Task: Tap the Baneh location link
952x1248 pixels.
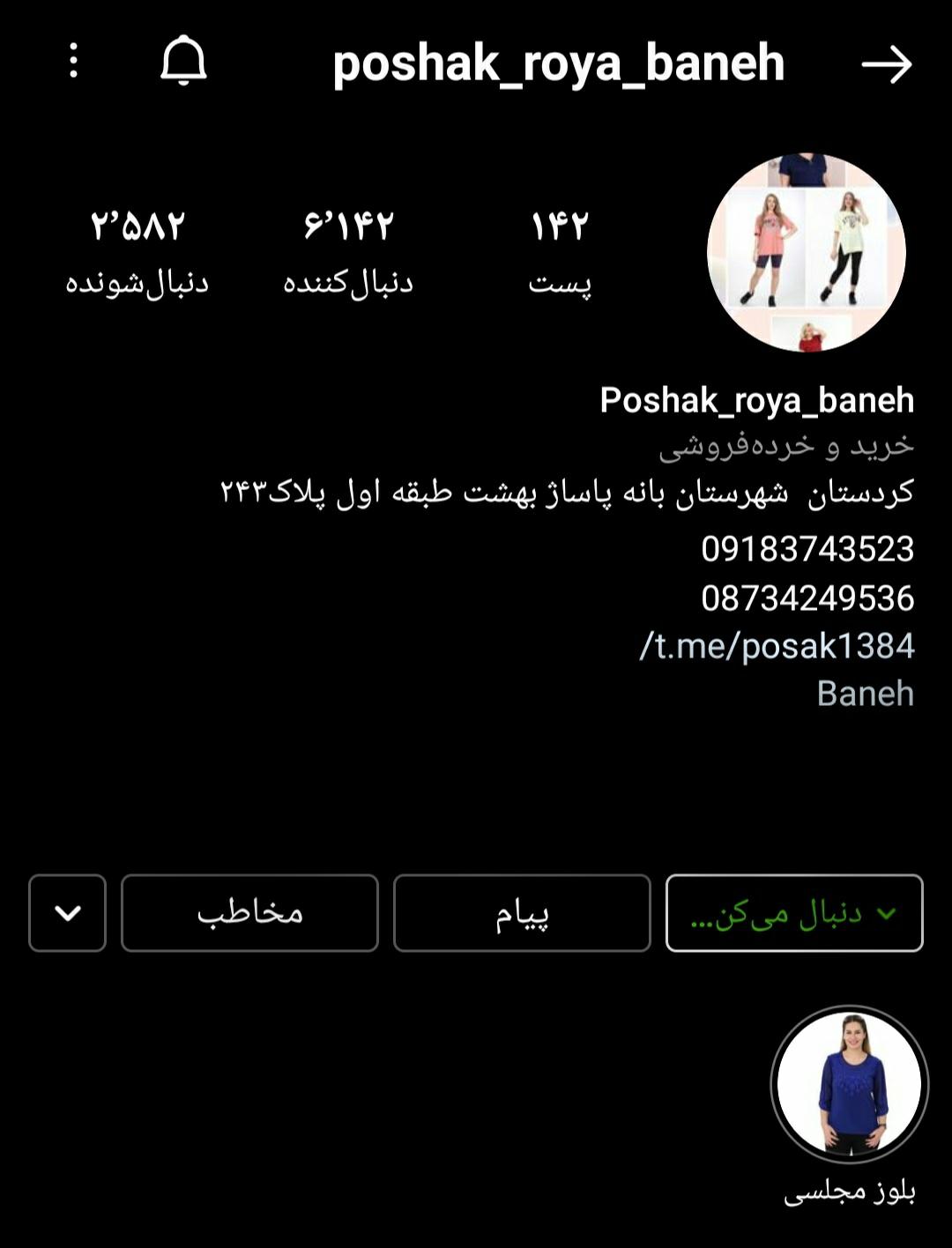Action: 864,695
